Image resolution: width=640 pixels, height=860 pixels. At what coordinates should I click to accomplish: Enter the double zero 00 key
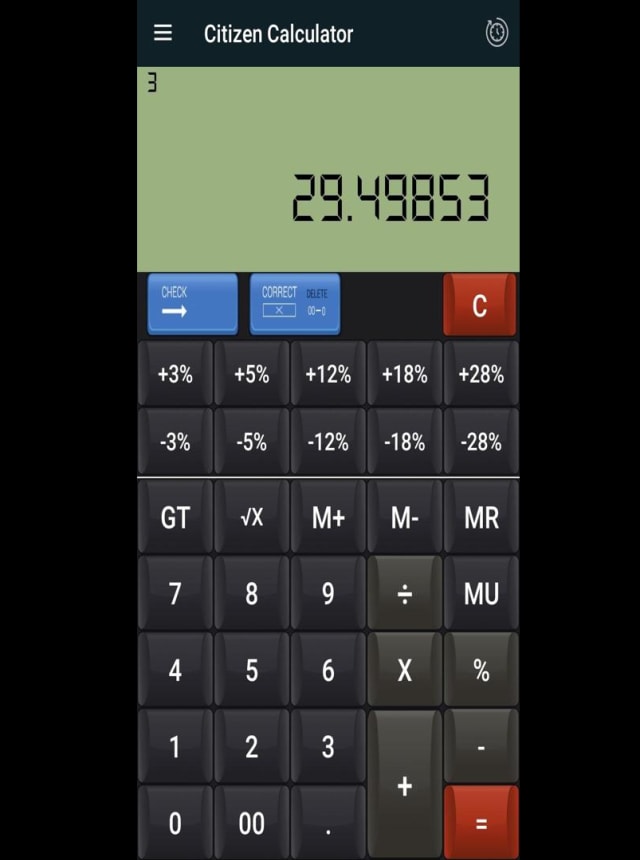(x=251, y=822)
